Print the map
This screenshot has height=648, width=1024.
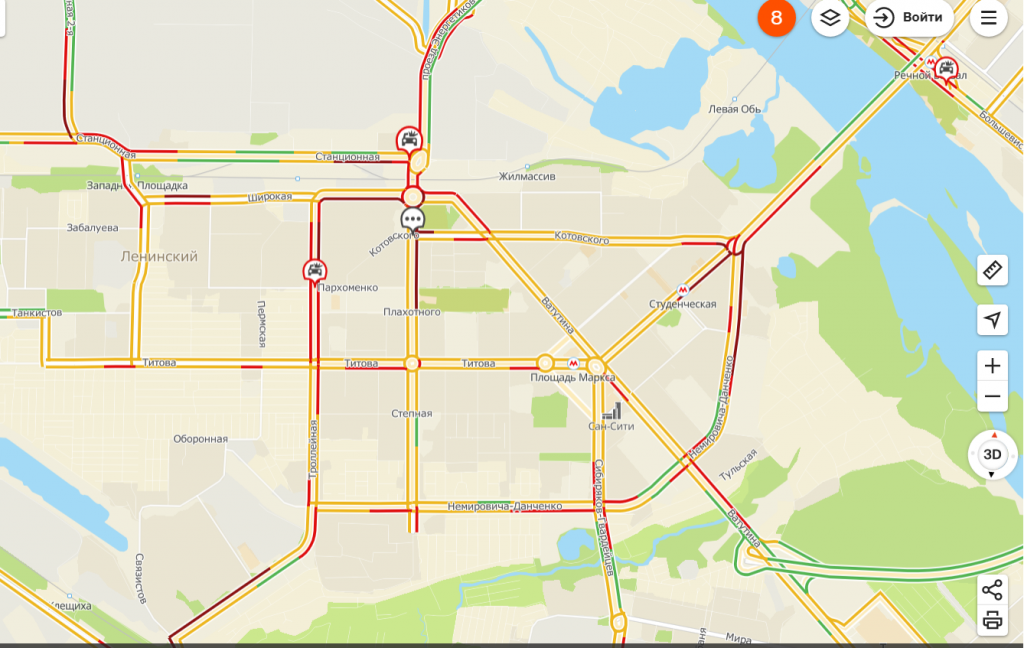pos(992,619)
